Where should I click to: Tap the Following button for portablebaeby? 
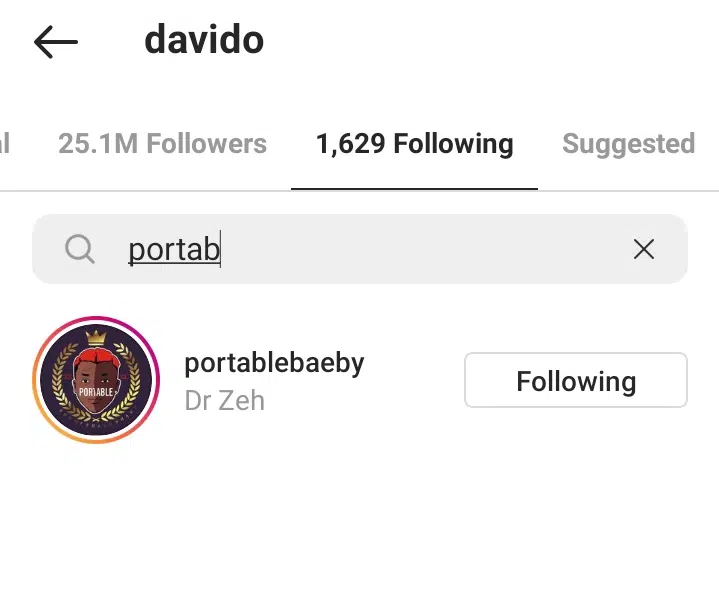point(575,381)
